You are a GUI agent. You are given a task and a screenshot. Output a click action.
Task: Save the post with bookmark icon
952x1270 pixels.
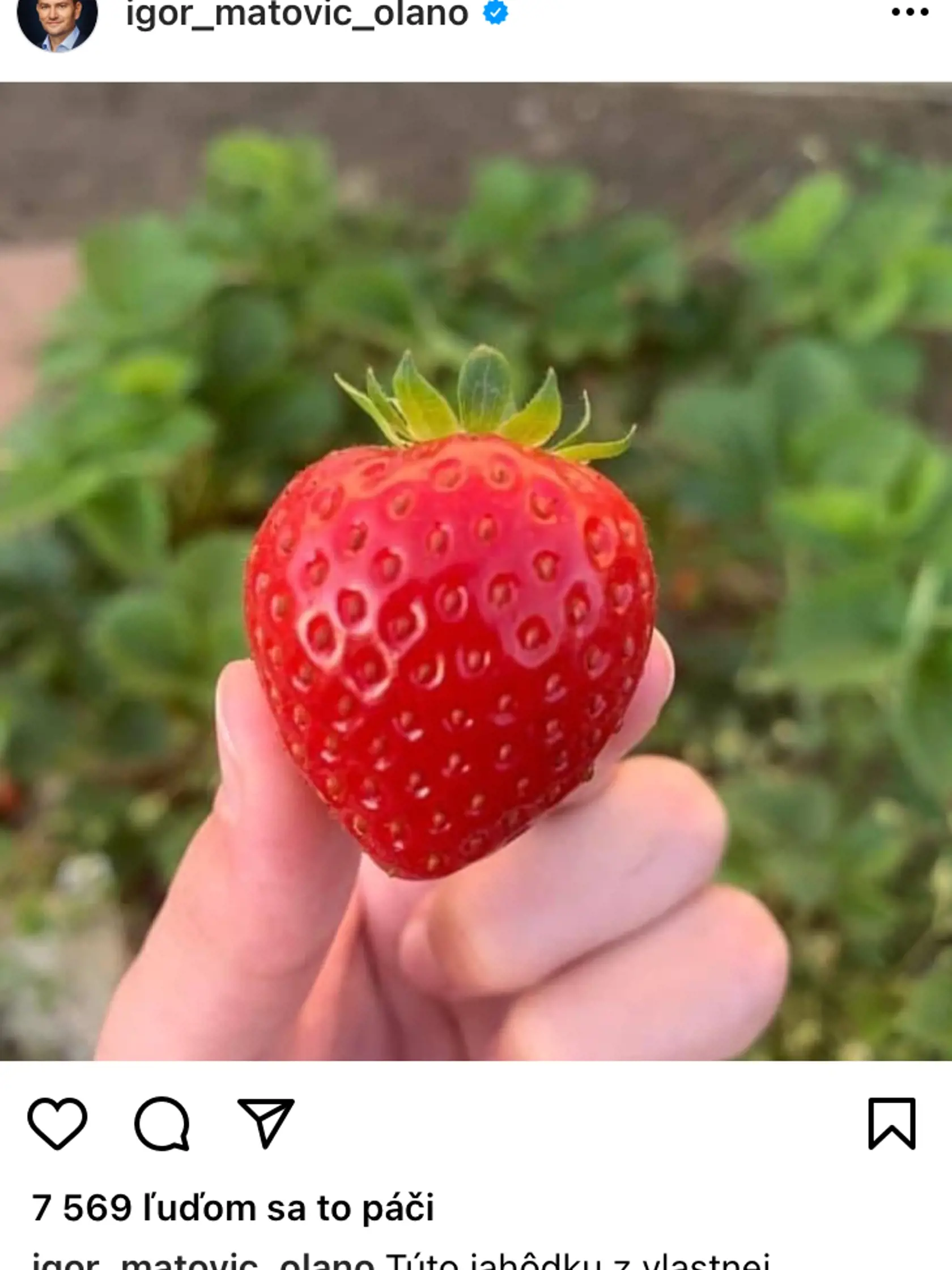tap(891, 1124)
